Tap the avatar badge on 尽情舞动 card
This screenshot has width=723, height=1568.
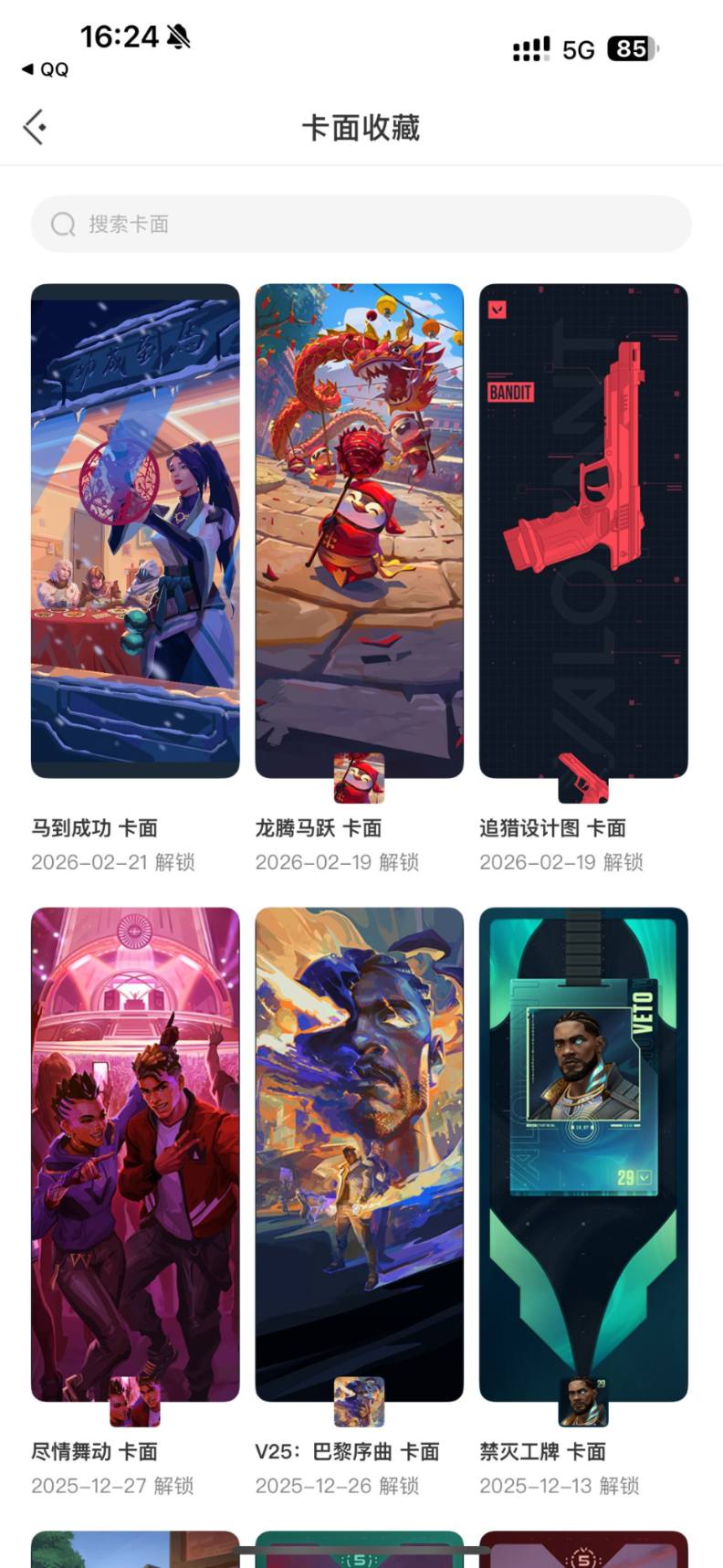tap(134, 1404)
